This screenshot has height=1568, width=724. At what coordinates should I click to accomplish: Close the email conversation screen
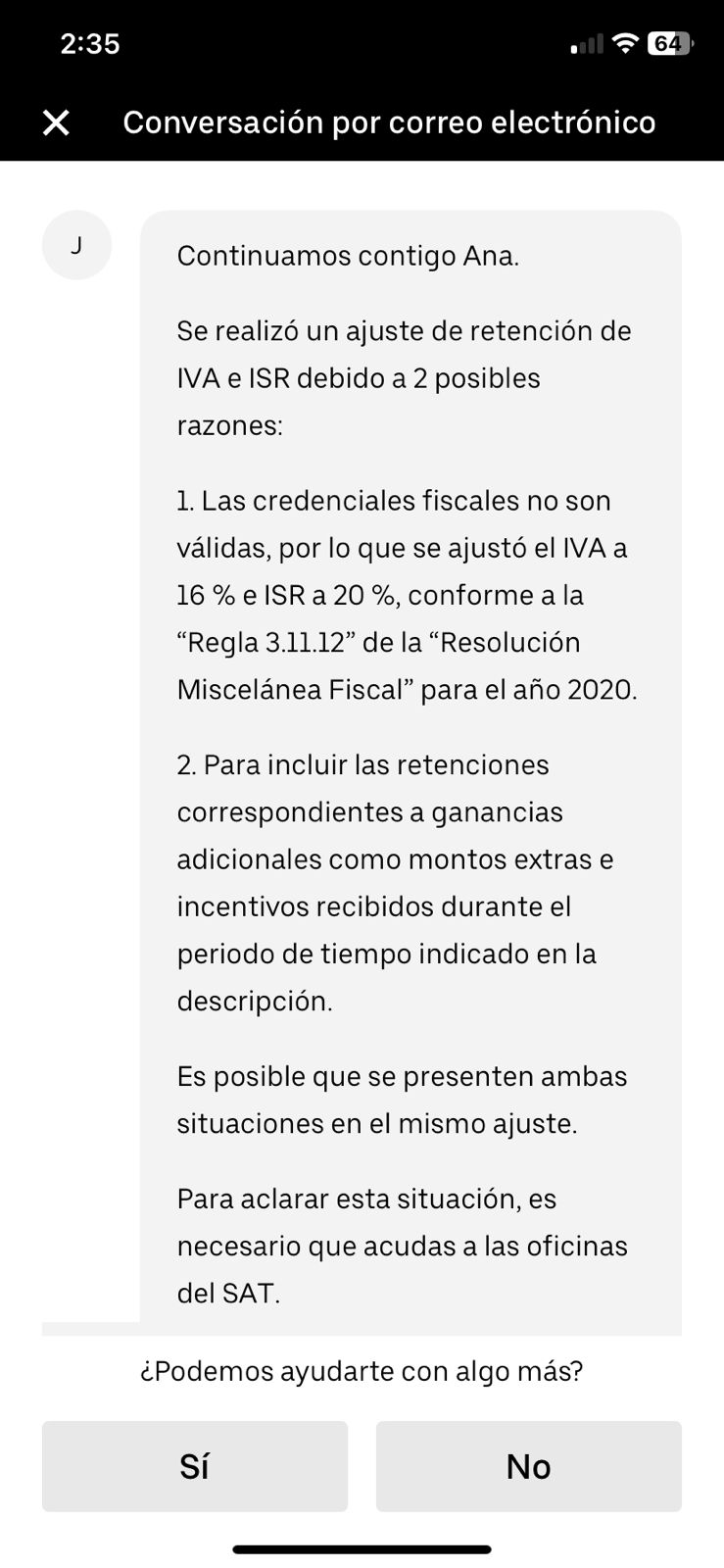pyautogui.click(x=57, y=122)
